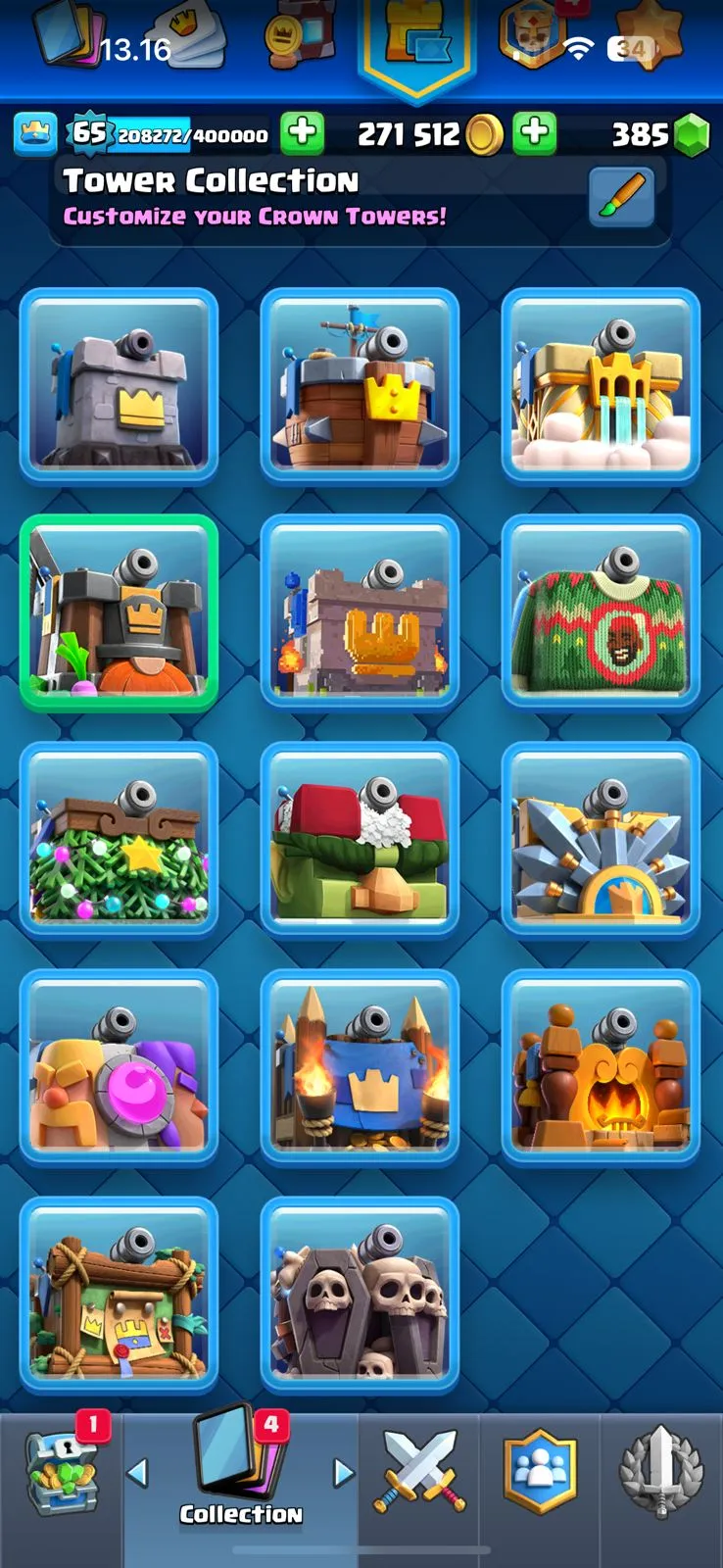Pick the ugly Christmas sweater tower skin
The image size is (723, 1568).
[x=601, y=612]
